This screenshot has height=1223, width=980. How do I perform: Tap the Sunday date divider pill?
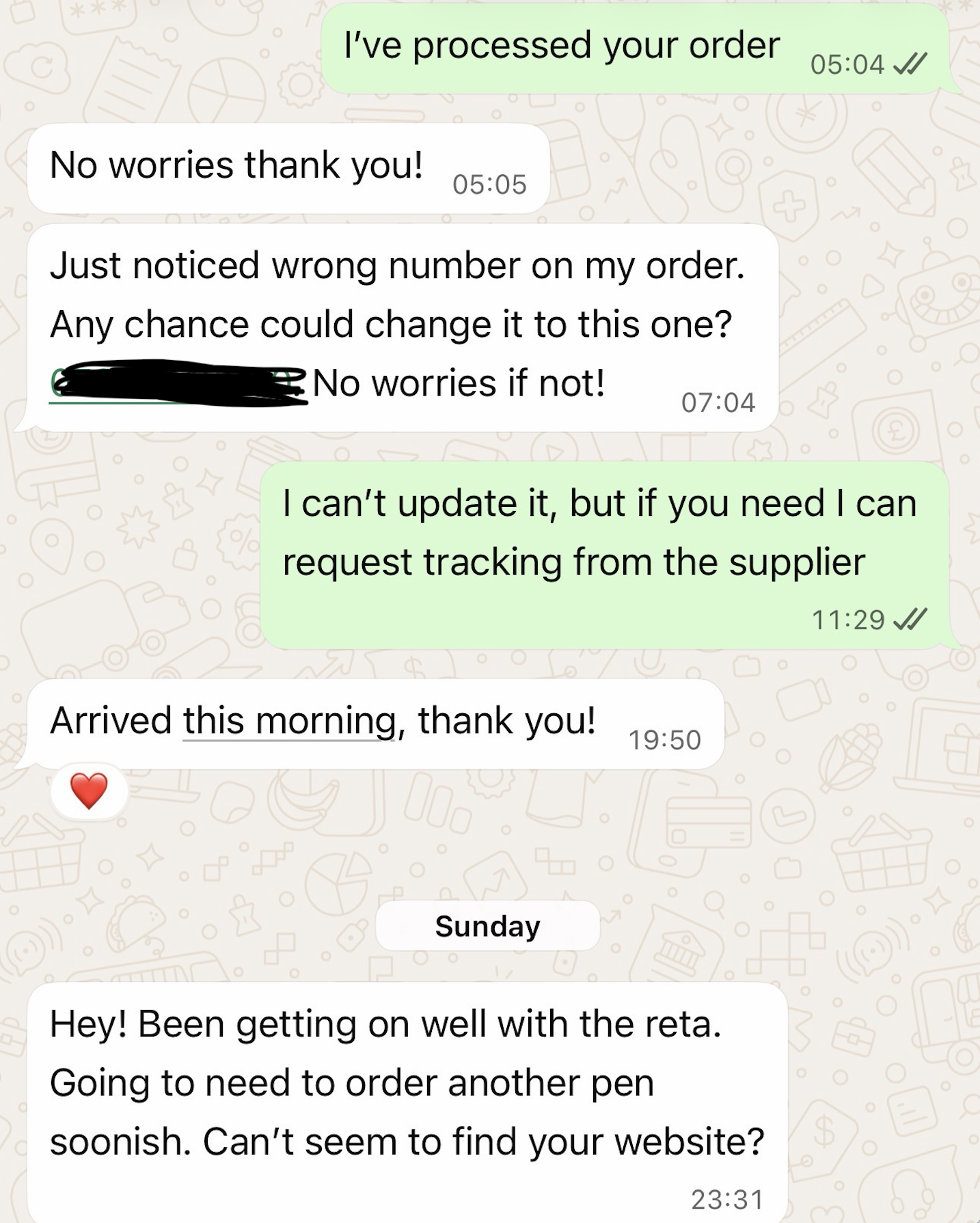tap(487, 926)
